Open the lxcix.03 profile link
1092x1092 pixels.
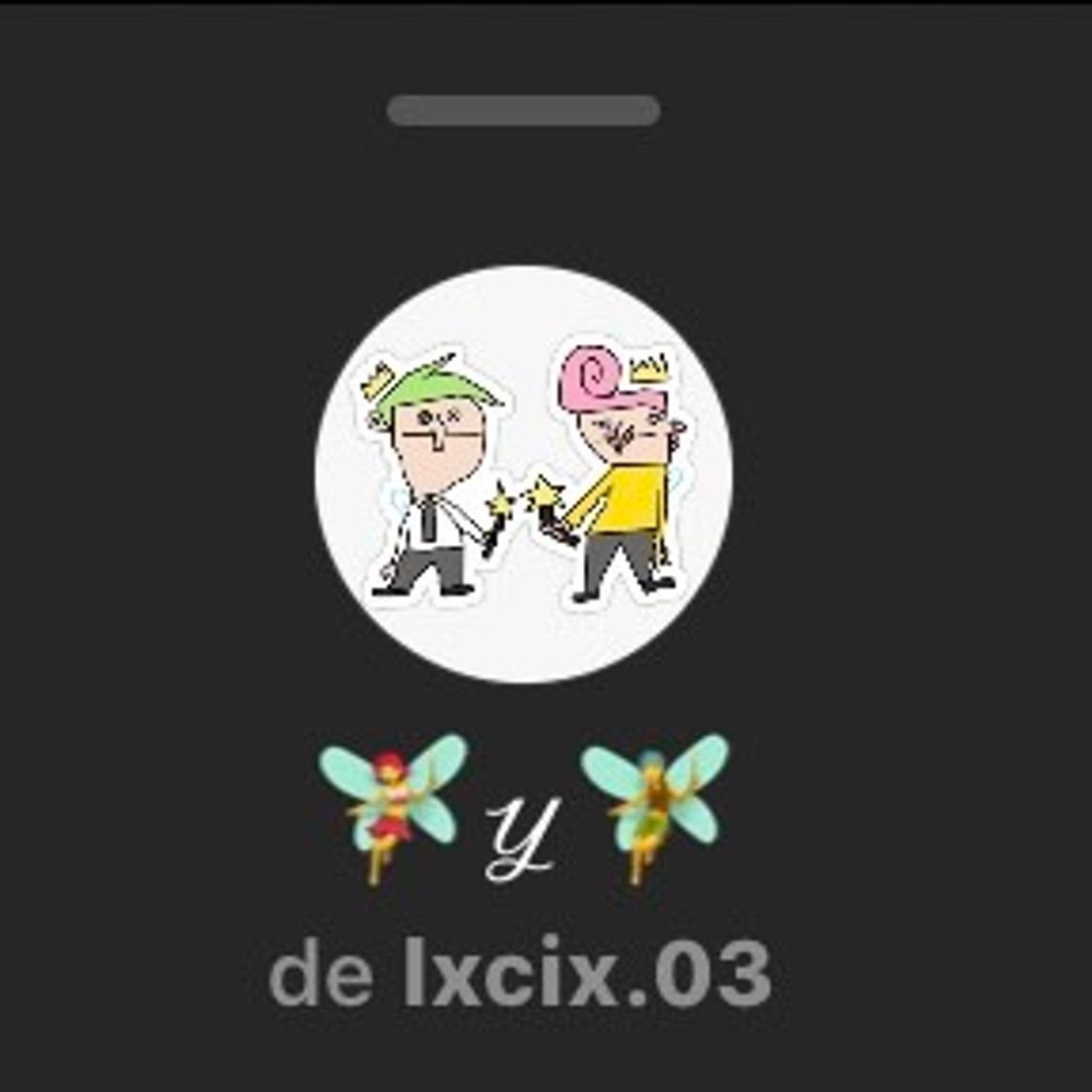pyautogui.click(x=587, y=973)
